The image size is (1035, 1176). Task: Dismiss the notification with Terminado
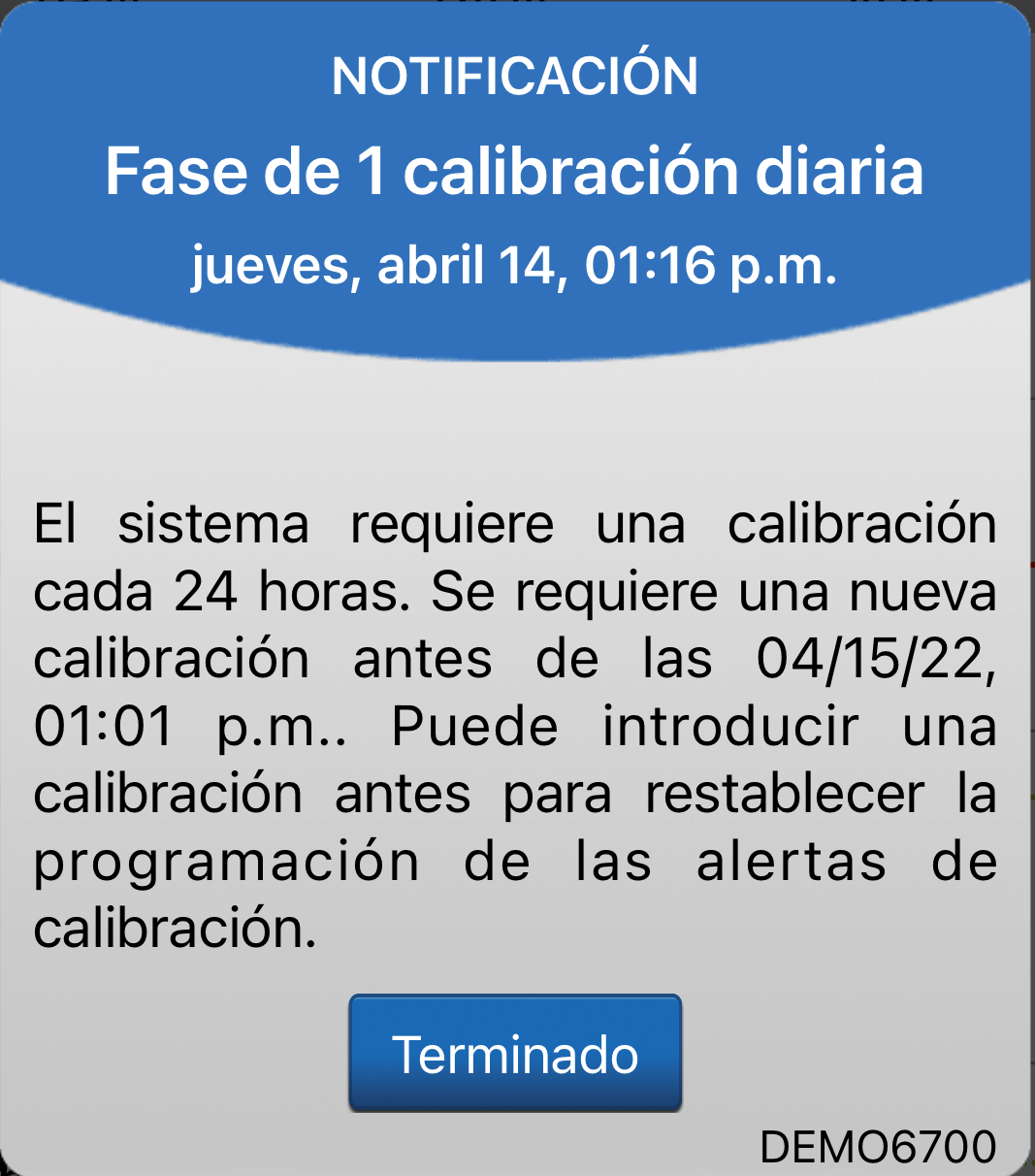[x=515, y=1053]
